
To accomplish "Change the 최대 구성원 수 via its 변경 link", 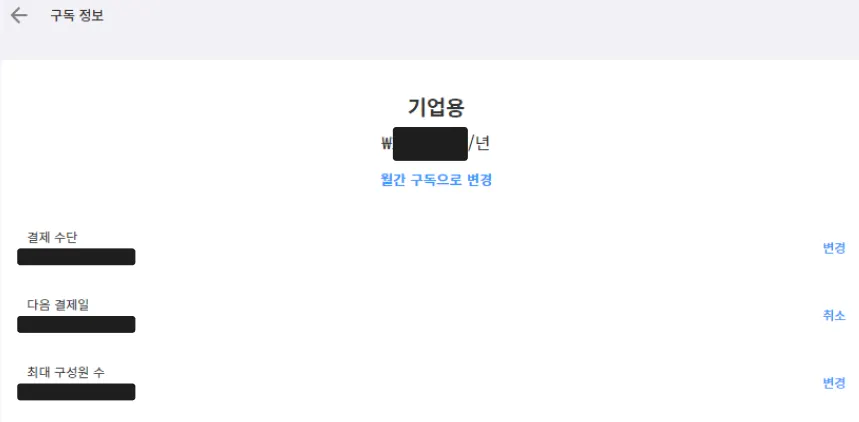I will pos(833,383).
